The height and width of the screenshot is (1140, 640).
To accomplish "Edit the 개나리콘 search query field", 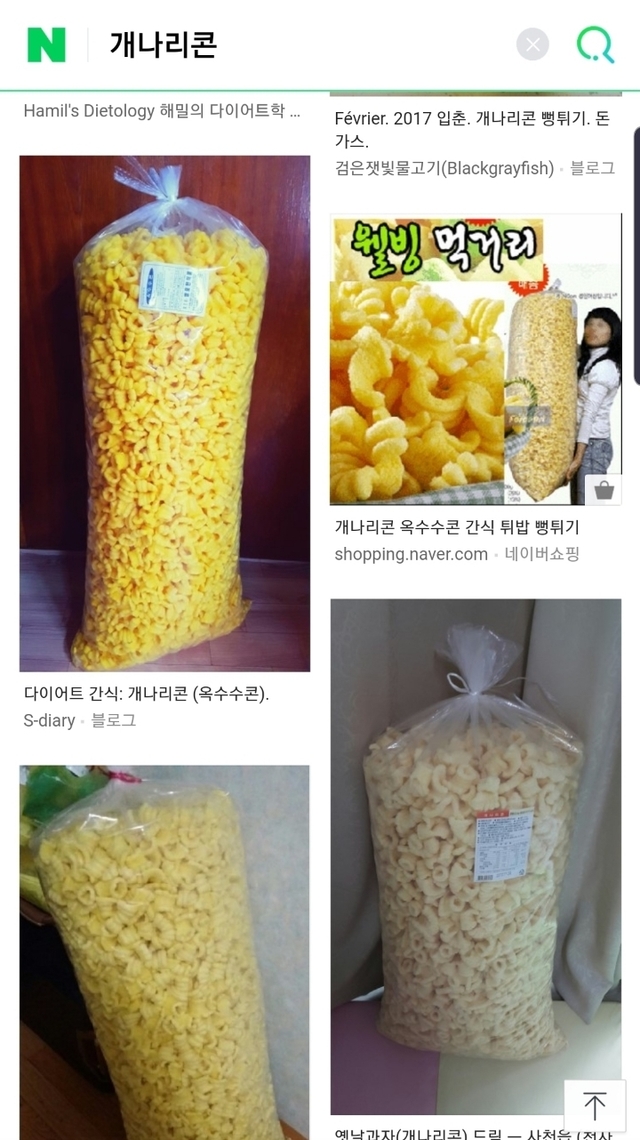I will (300, 45).
